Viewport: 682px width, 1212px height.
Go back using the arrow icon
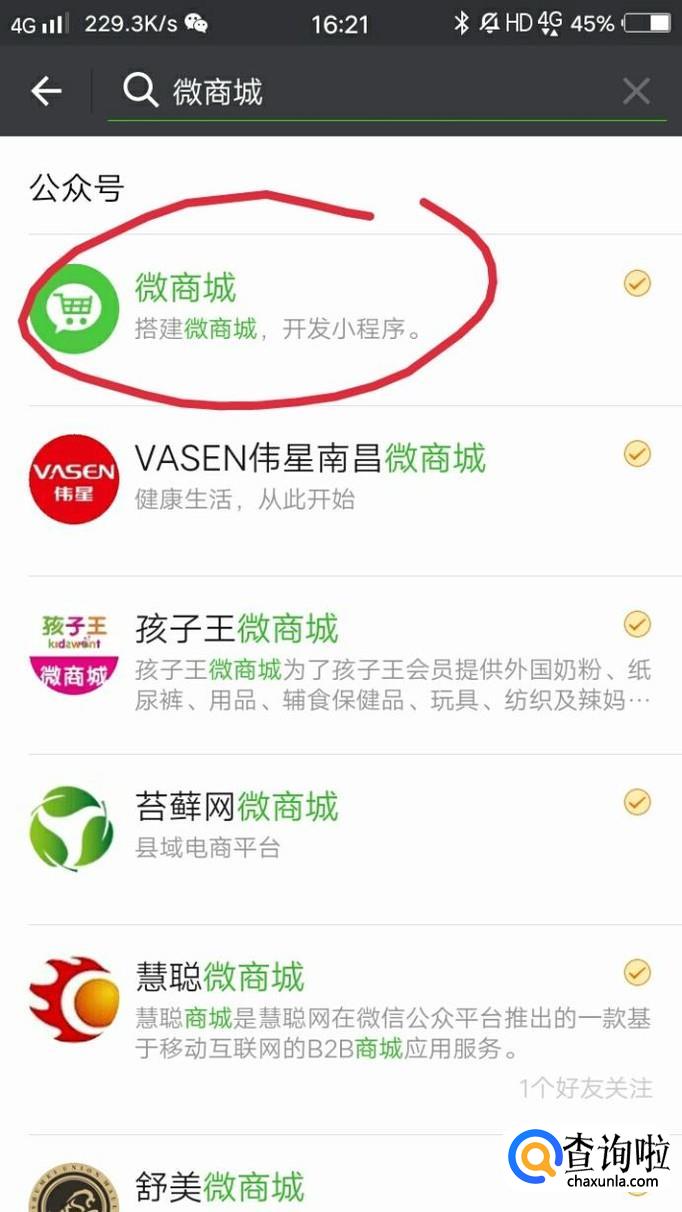tap(46, 92)
